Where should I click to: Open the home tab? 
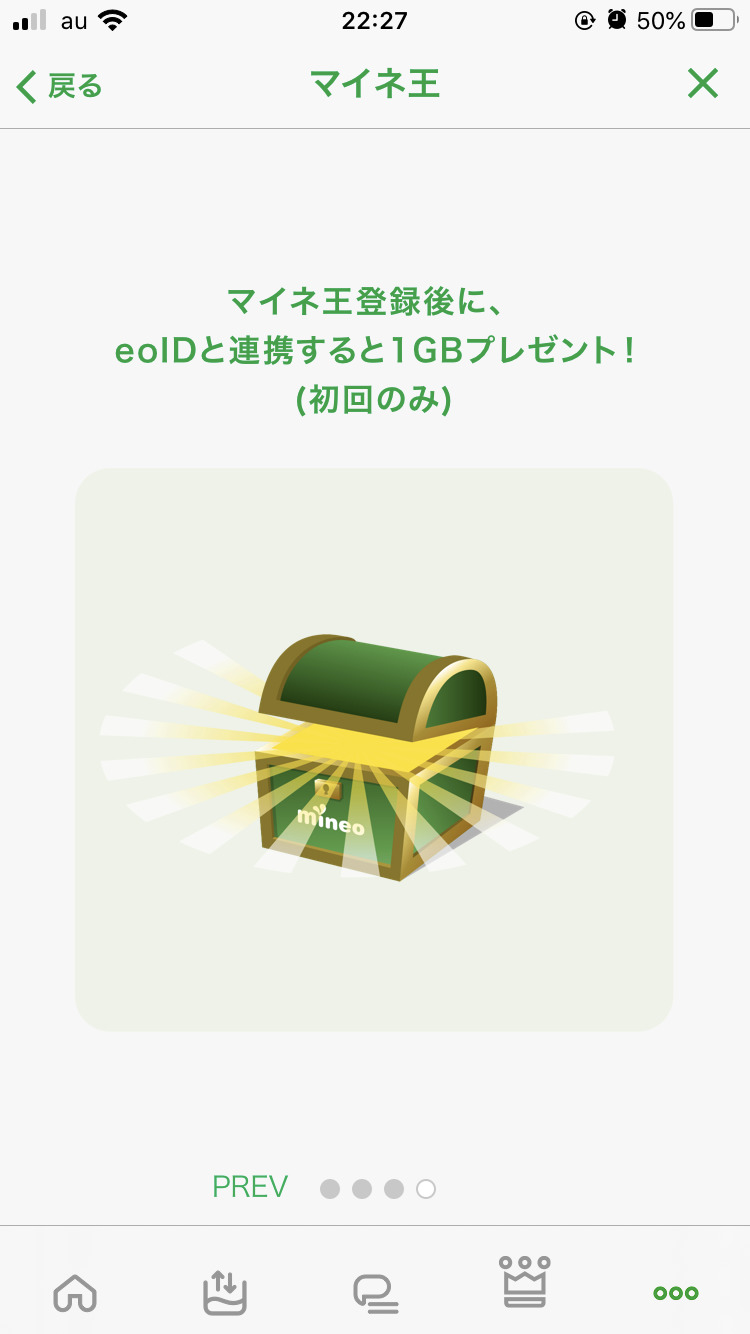click(x=75, y=1293)
